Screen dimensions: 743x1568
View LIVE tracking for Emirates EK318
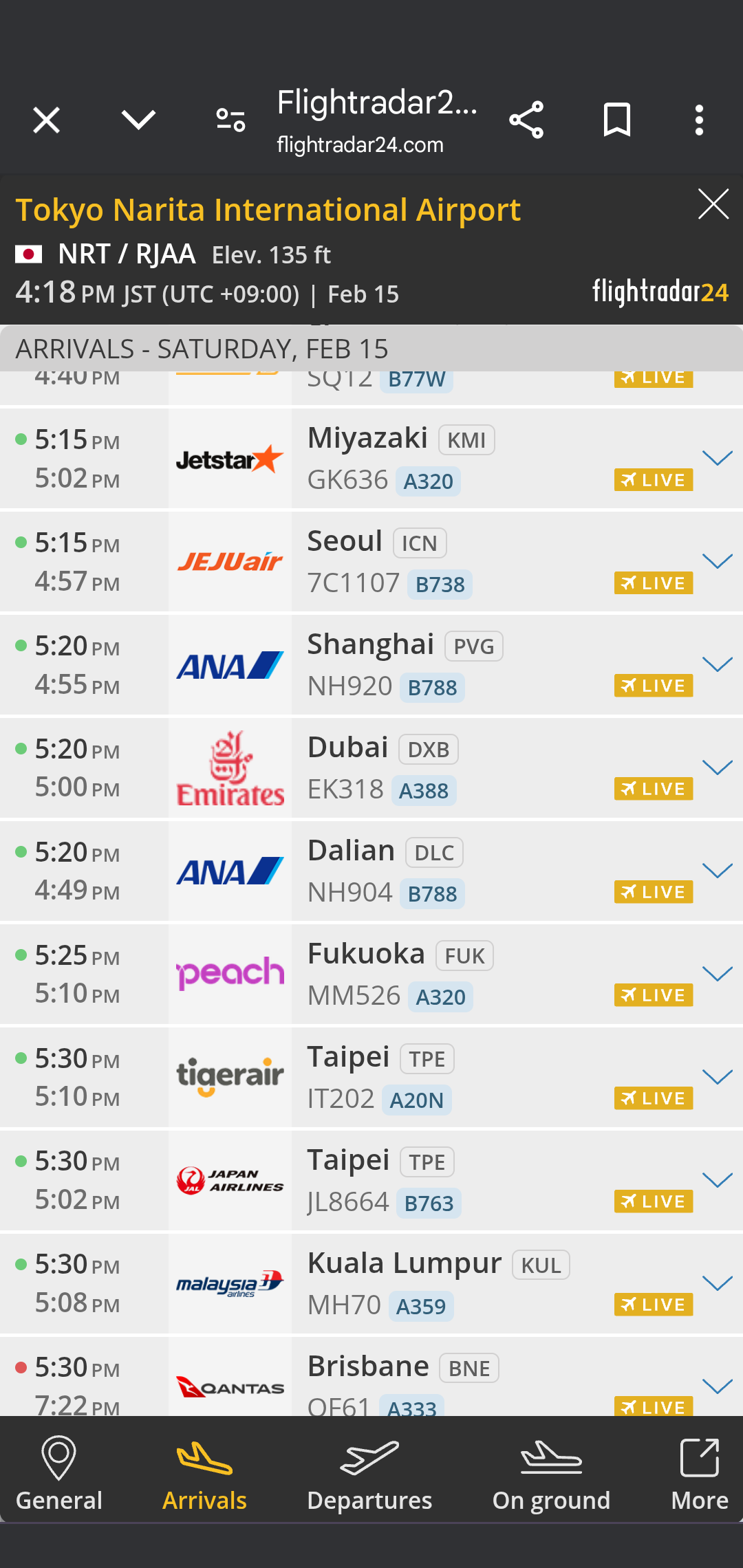[x=653, y=789]
